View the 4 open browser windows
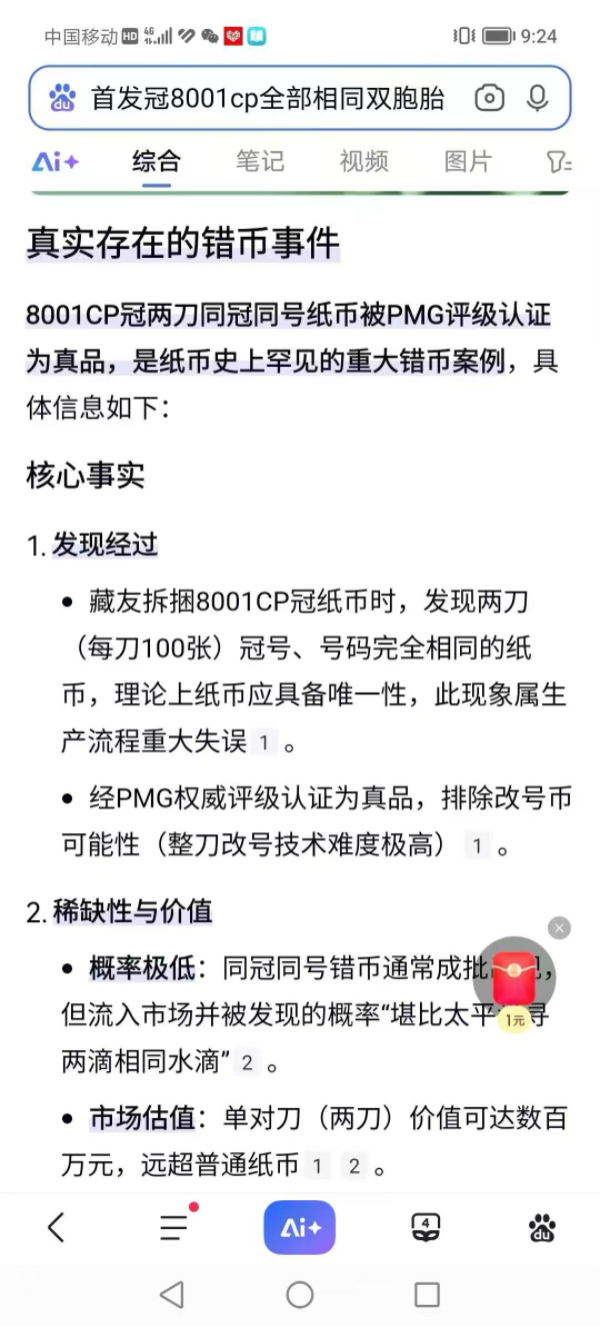 [427, 1227]
